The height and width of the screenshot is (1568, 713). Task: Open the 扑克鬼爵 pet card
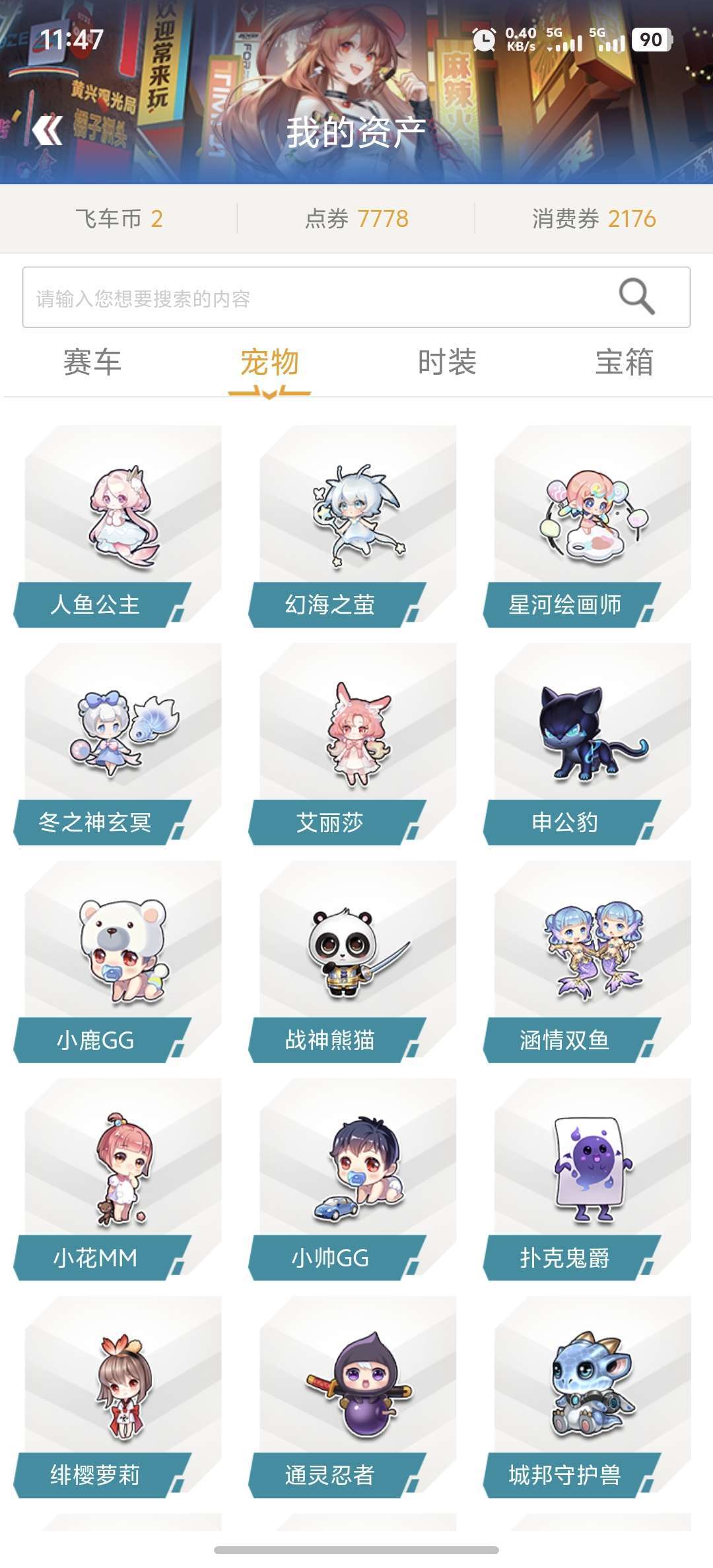pyautogui.click(x=588, y=1180)
